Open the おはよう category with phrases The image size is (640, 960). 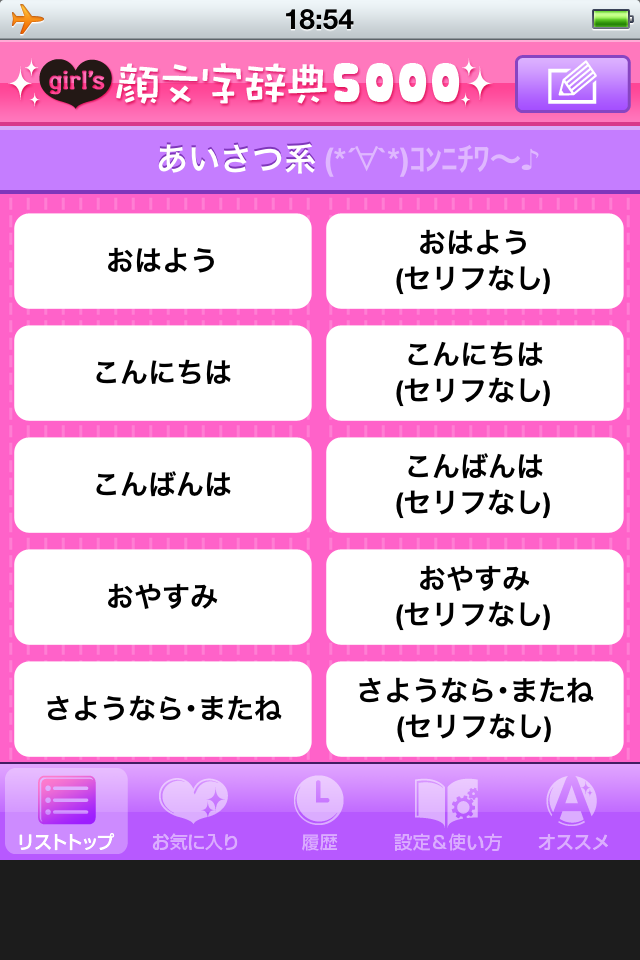coord(162,261)
